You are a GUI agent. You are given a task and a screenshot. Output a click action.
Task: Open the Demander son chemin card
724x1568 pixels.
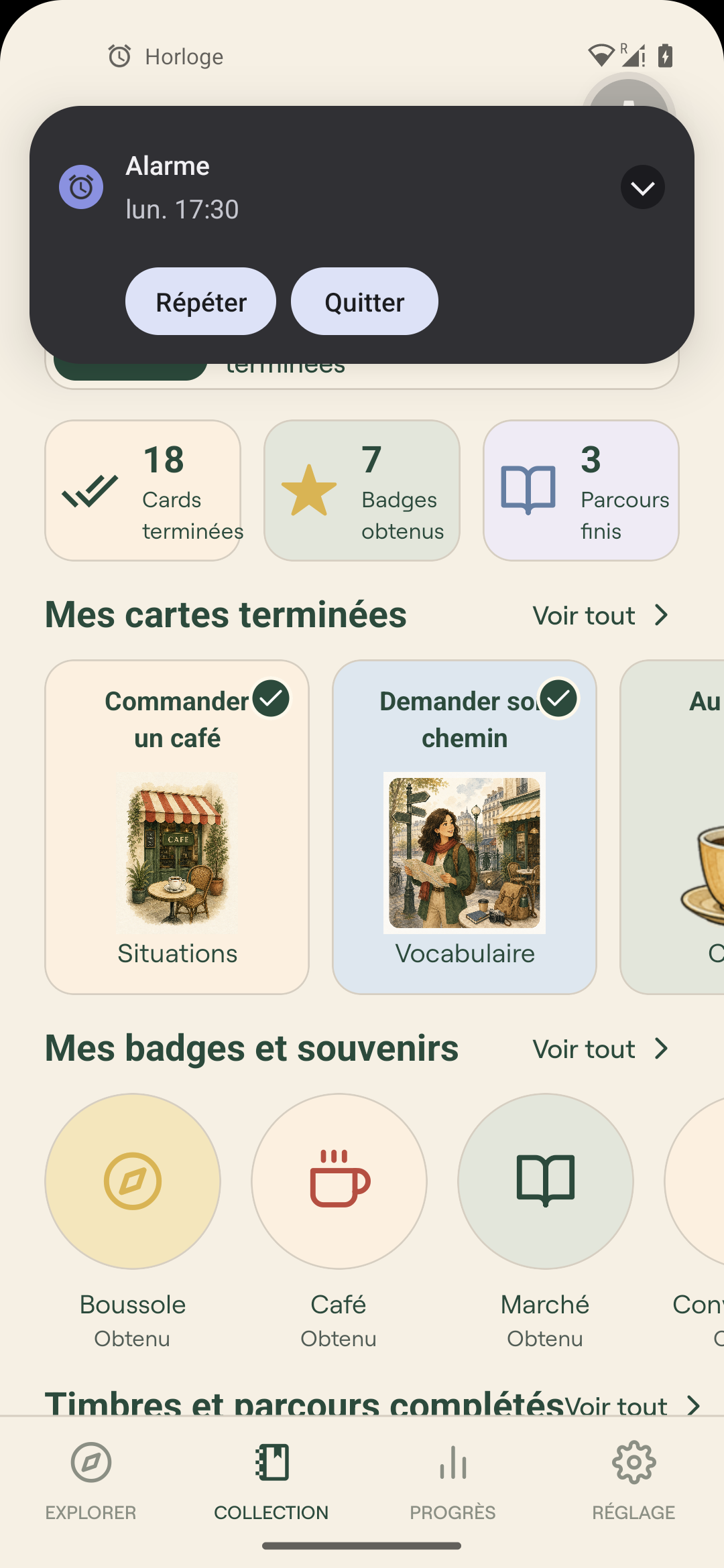(465, 827)
